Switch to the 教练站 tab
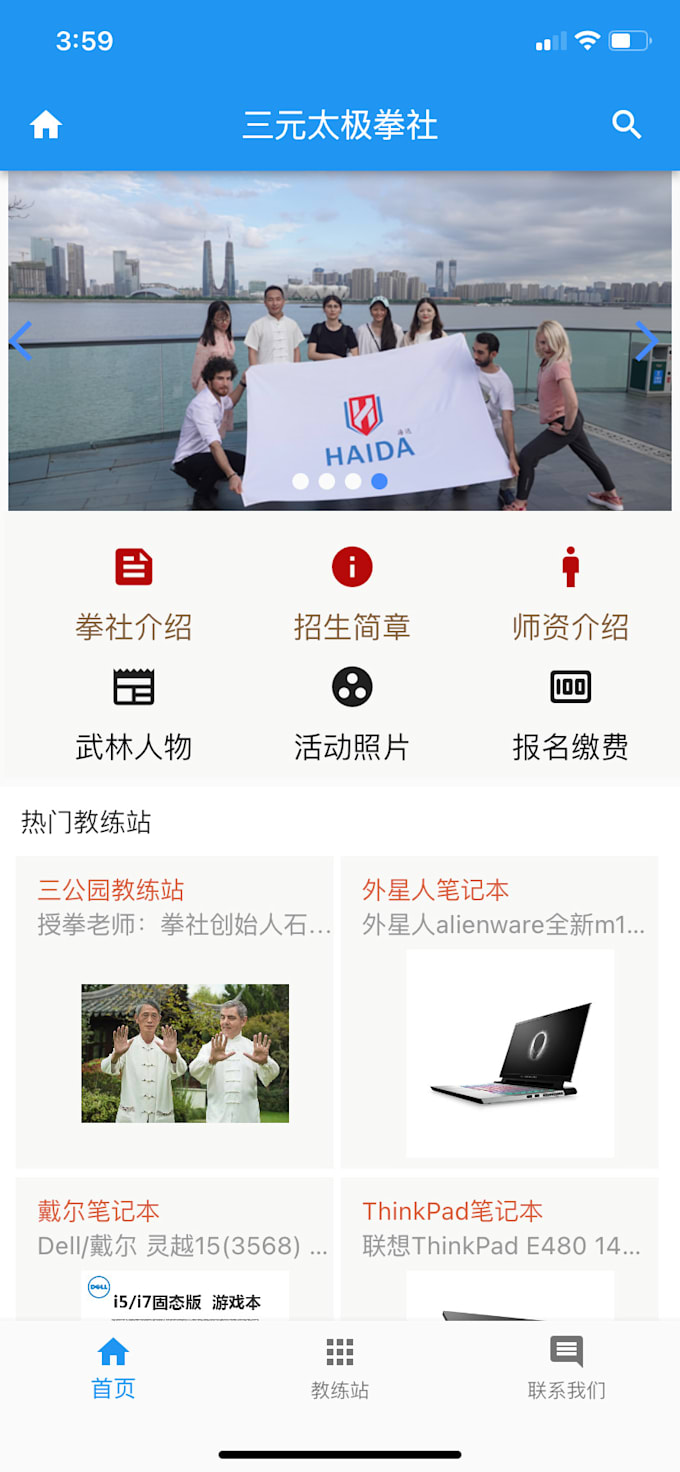The width and height of the screenshot is (680, 1472). [340, 1368]
